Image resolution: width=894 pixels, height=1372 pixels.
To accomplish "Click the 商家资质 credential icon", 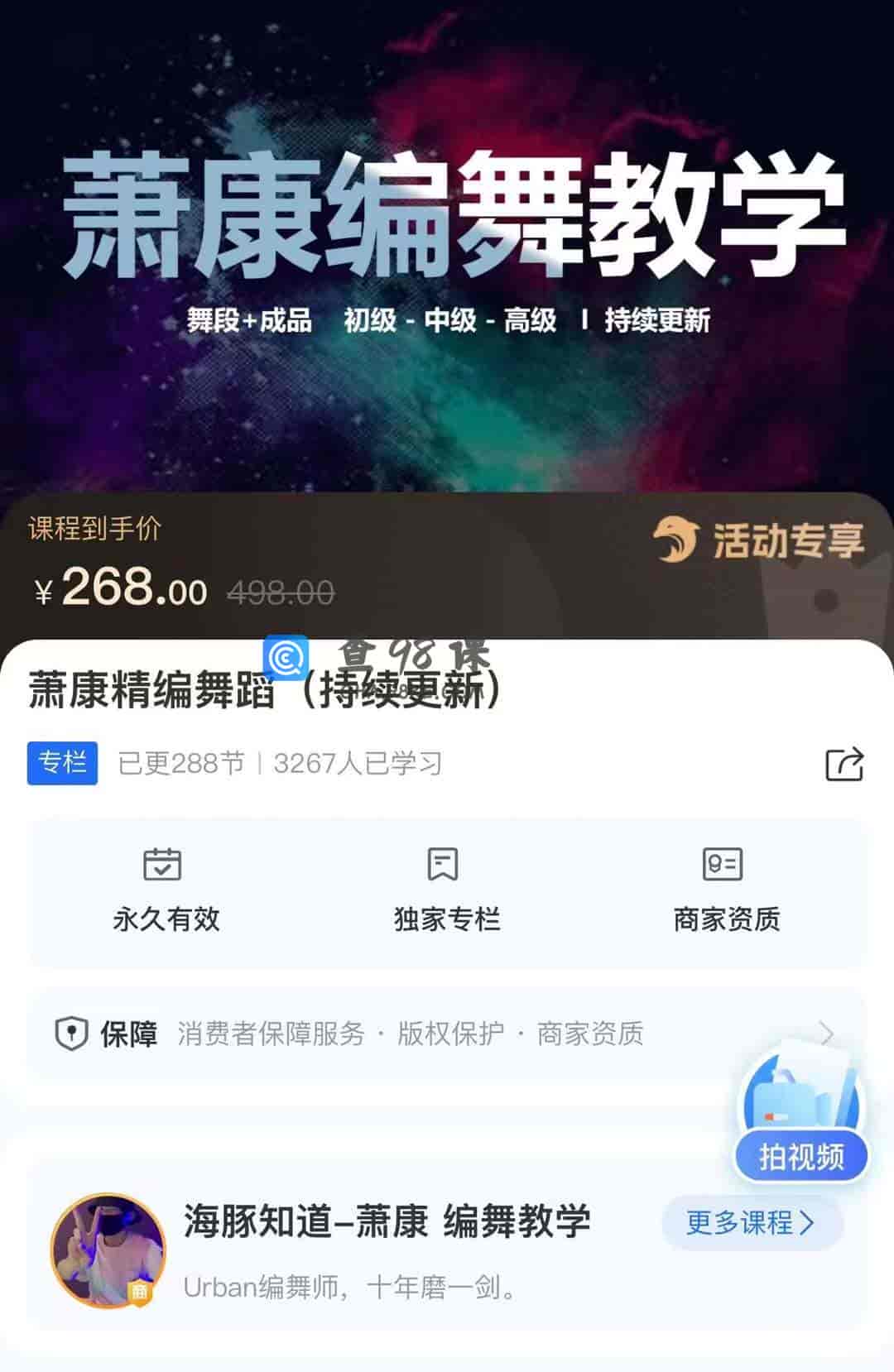I will point(724,866).
